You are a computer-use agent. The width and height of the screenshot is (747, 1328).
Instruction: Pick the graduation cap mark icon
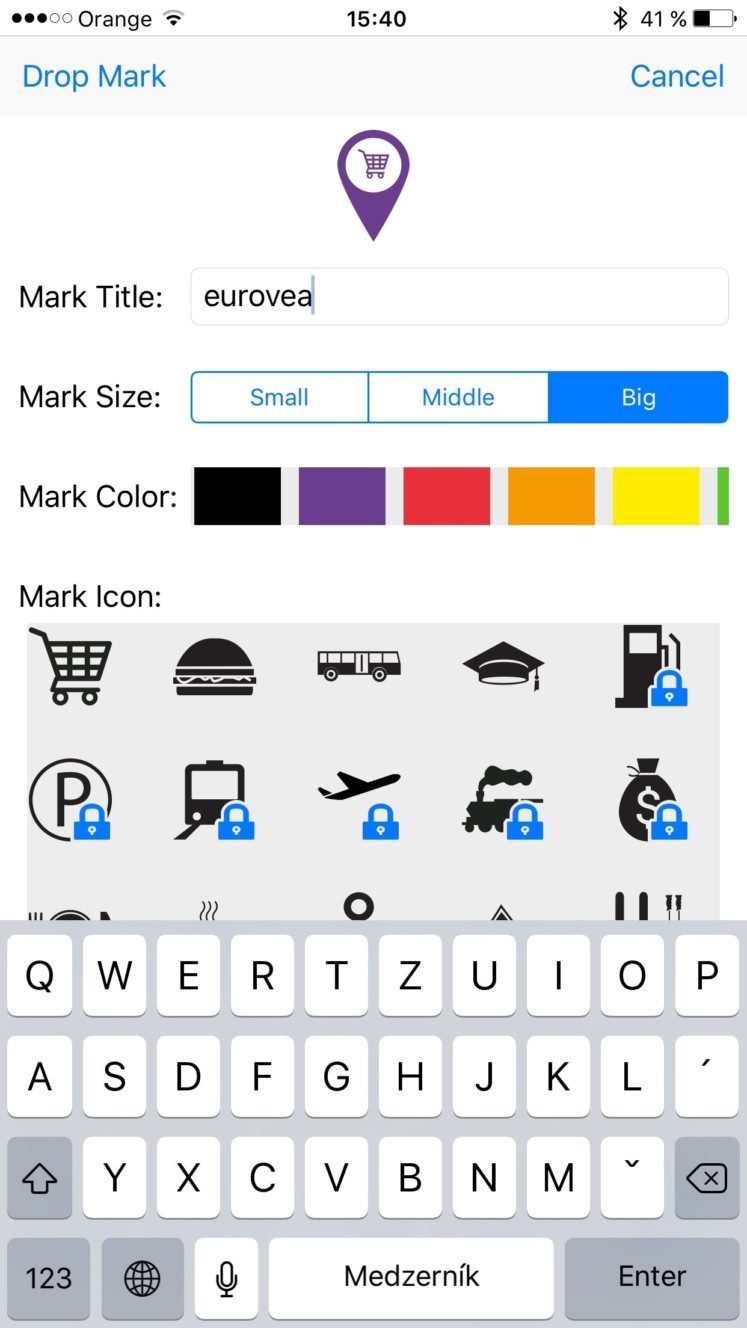point(504,666)
